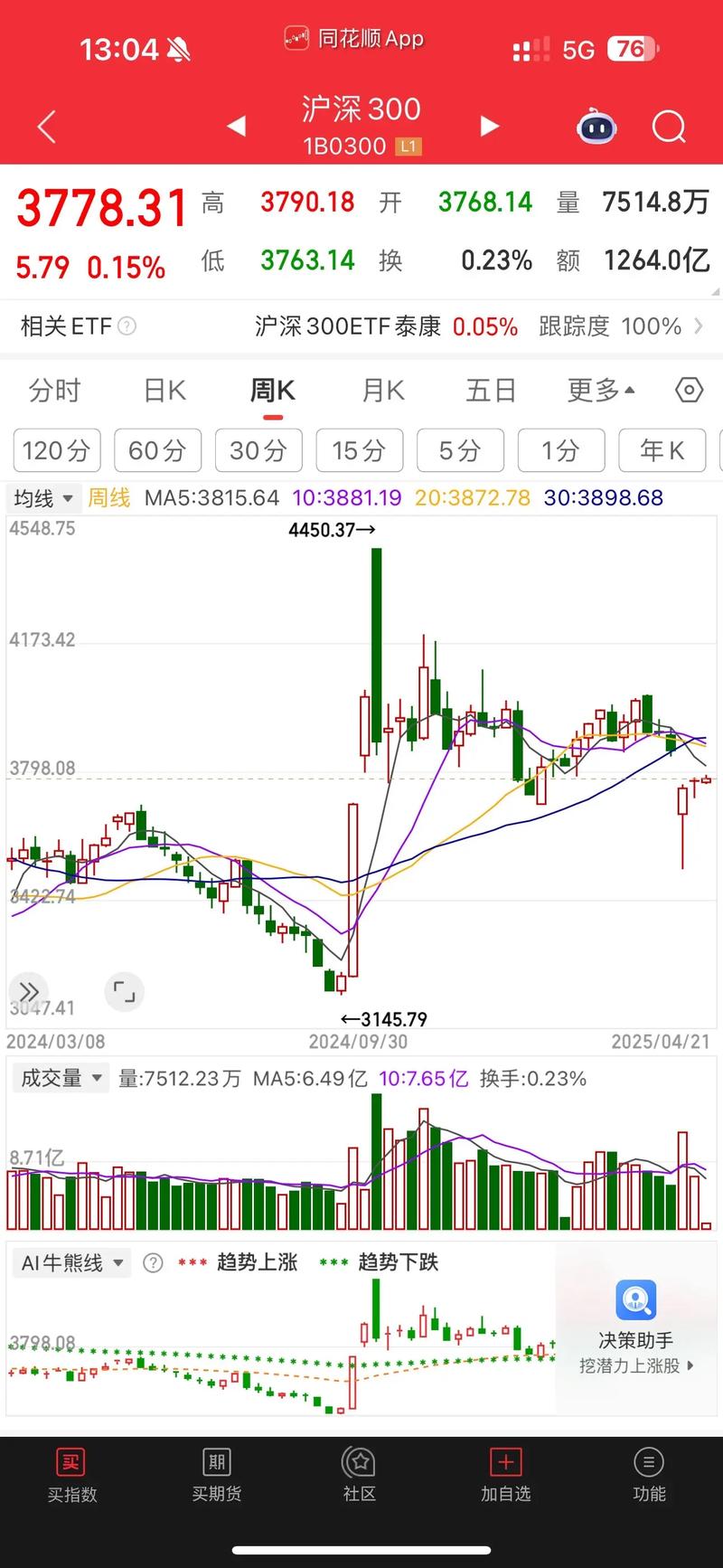Open the AI牛熊线 dropdown
The width and height of the screenshot is (723, 1568).
pyautogui.click(x=70, y=1262)
